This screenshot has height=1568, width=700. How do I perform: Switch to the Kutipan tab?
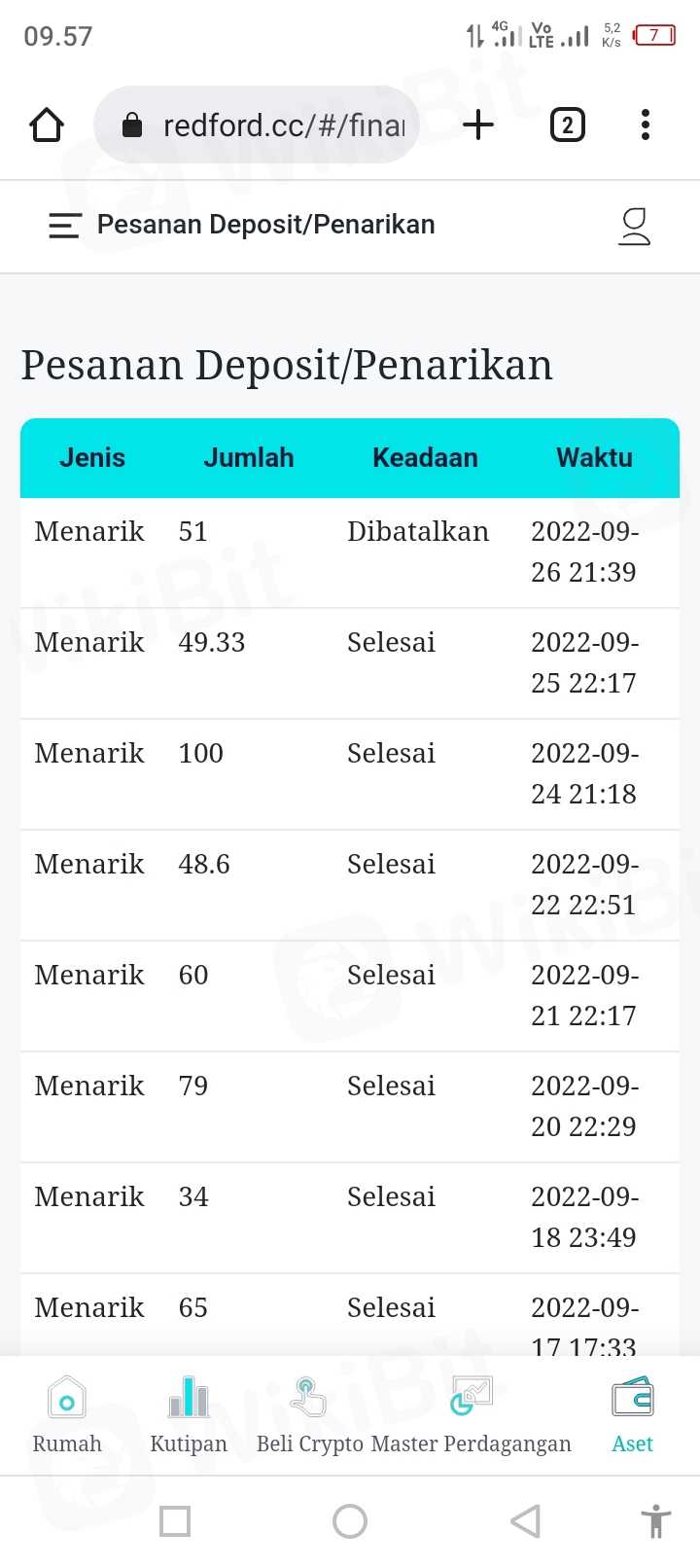point(189,1415)
